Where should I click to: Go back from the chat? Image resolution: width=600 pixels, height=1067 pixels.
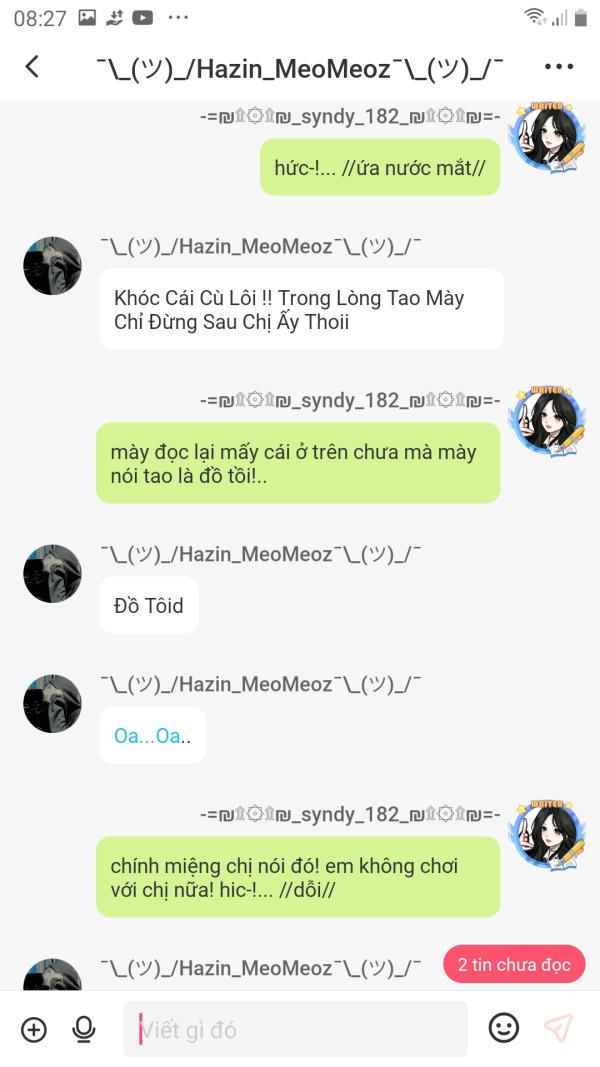[32, 67]
